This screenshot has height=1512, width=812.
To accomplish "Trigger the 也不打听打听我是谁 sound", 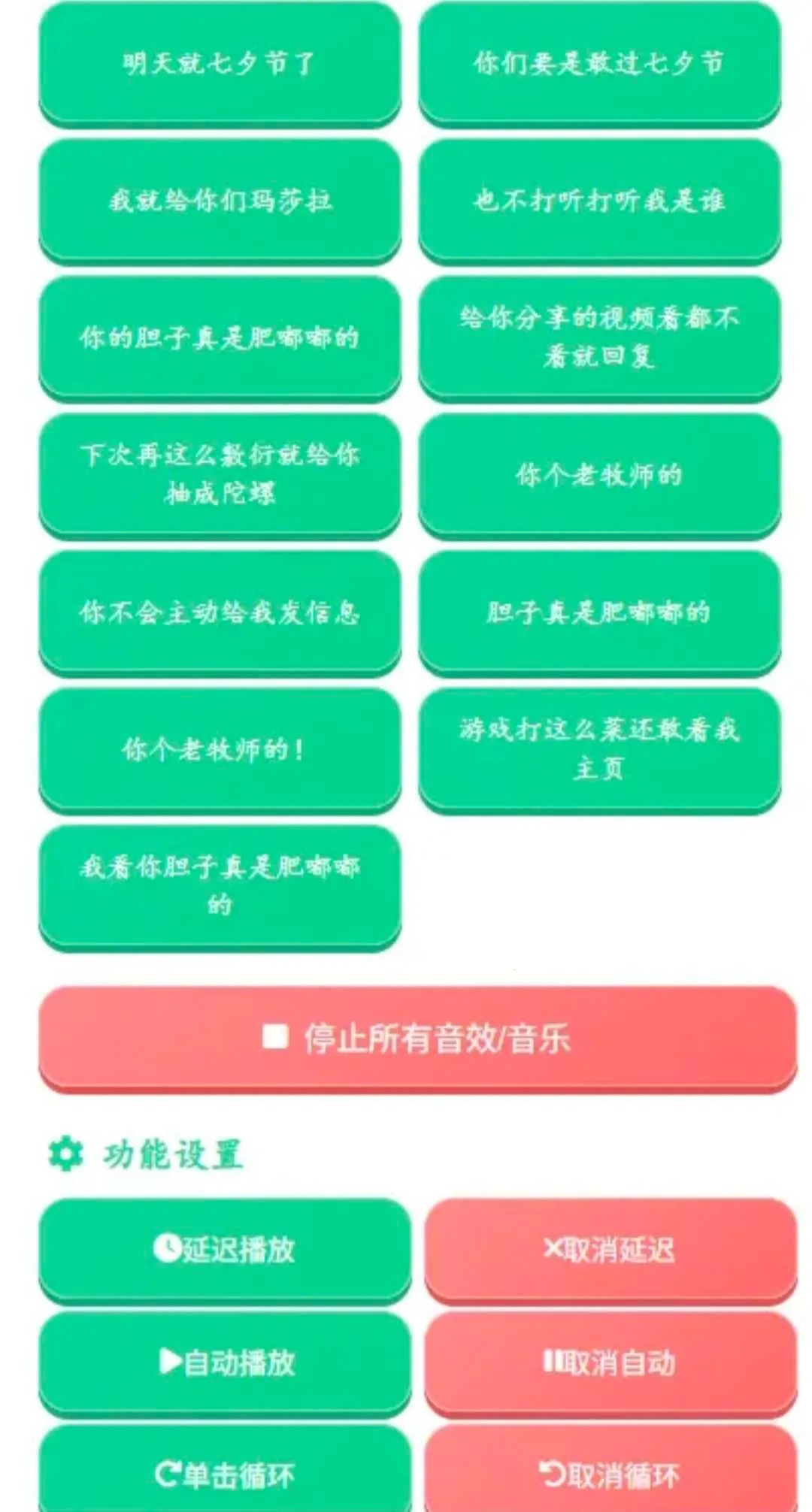I will pos(599,201).
